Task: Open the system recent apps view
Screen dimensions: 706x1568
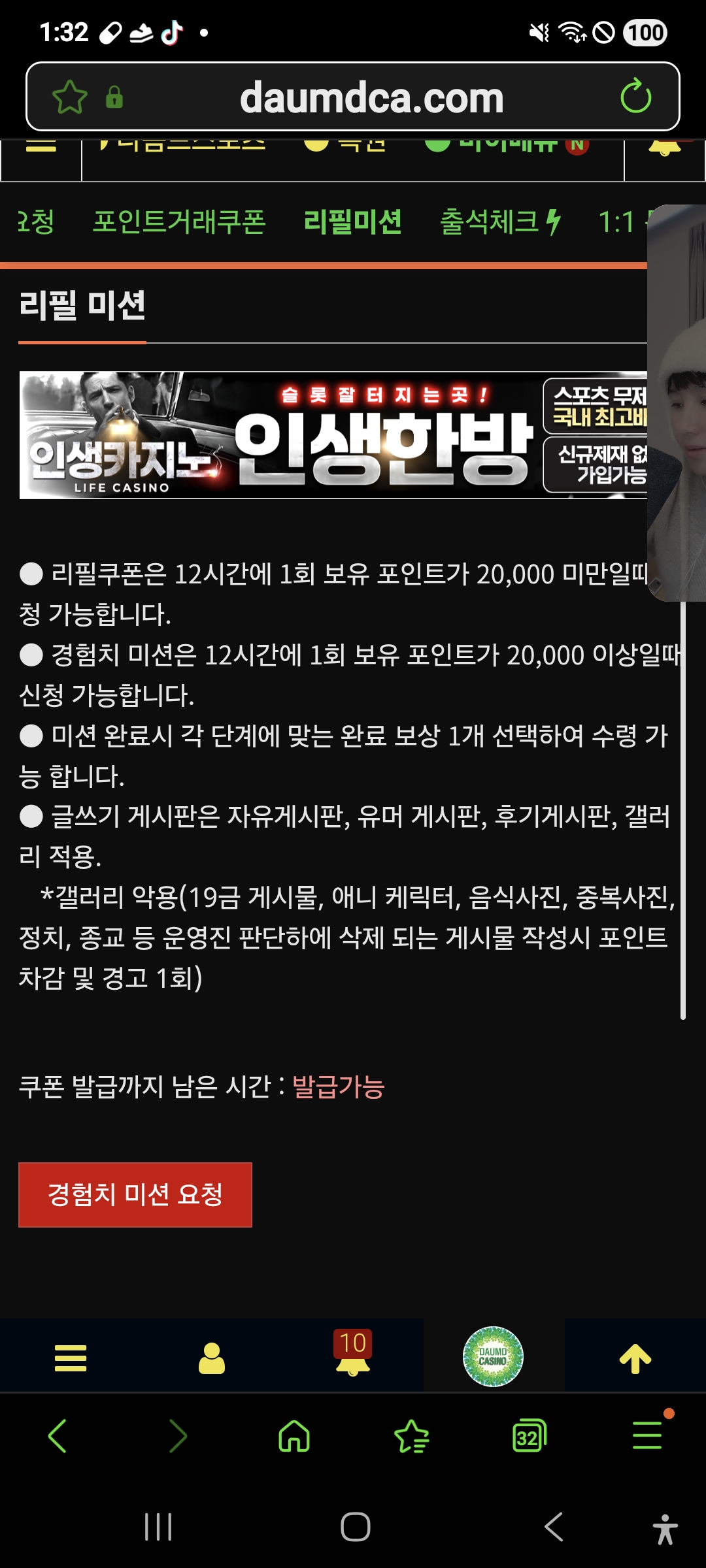Action: pyautogui.click(x=158, y=1527)
